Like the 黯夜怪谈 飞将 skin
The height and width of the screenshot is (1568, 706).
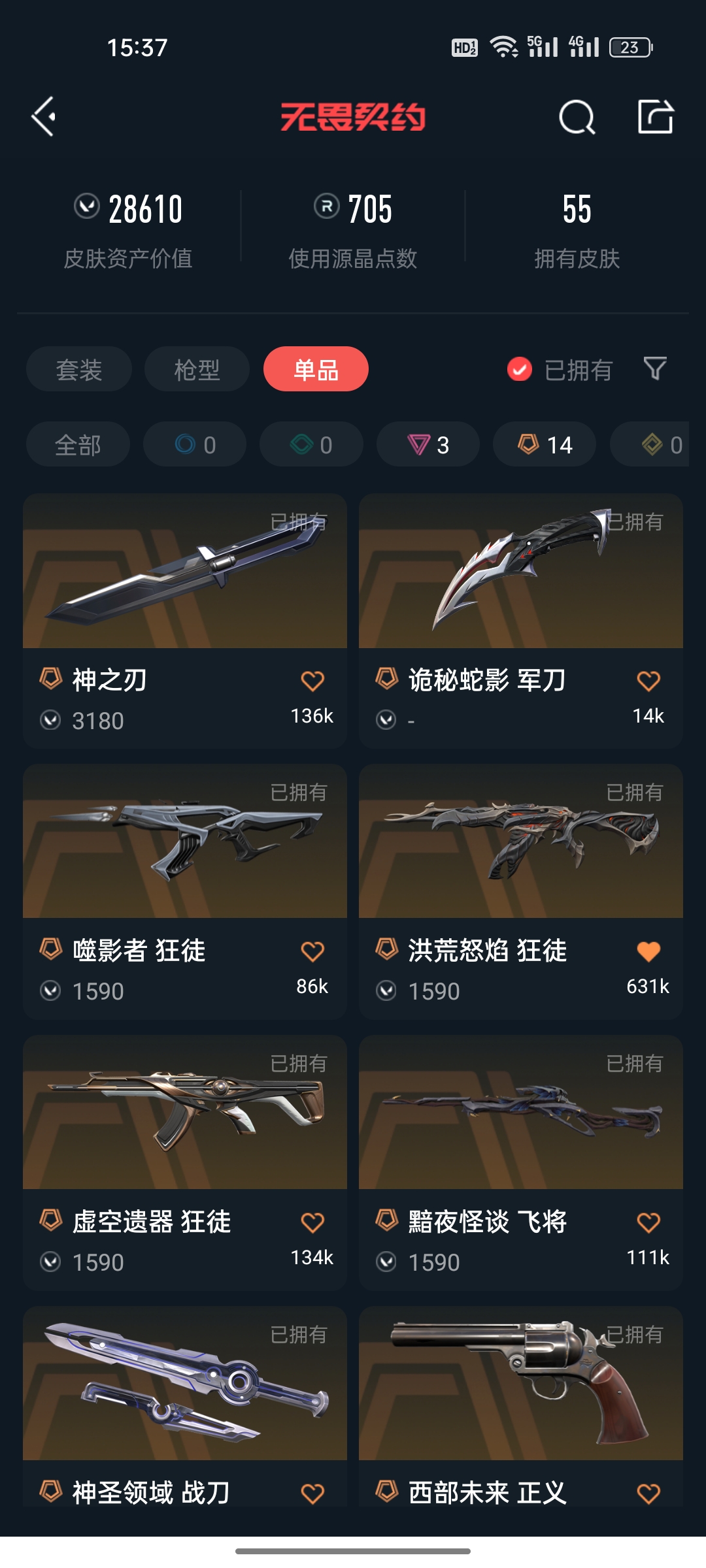click(x=648, y=1222)
